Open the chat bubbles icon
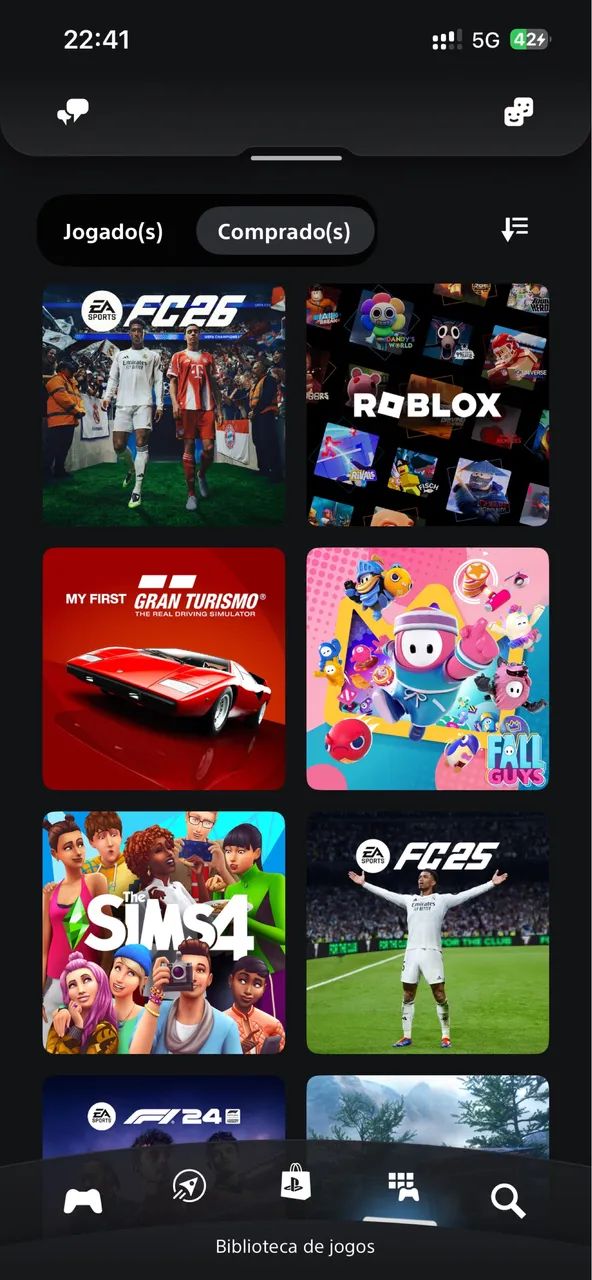This screenshot has height=1280, width=592. click(73, 111)
